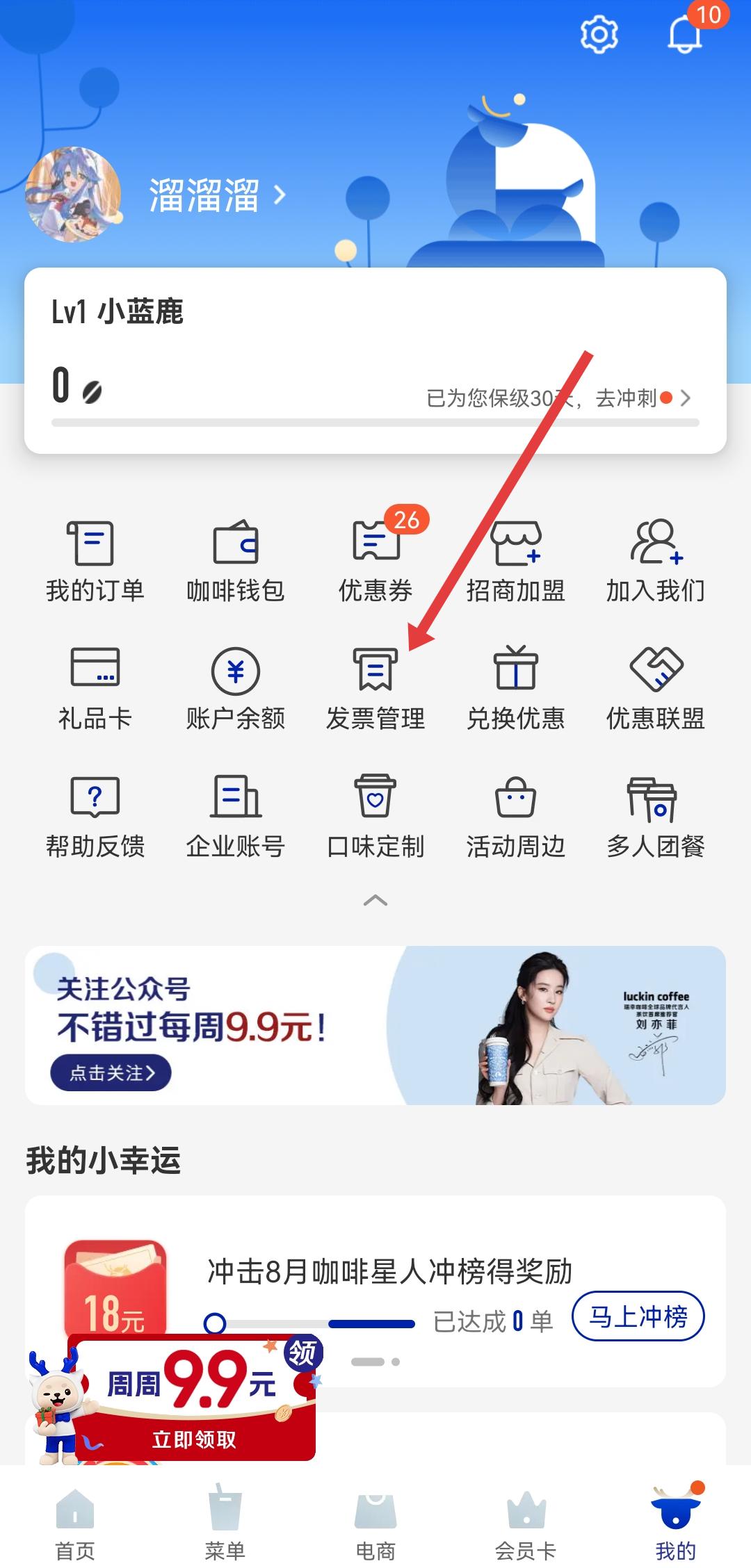Tap 点击关注 on the banner

(111, 1072)
